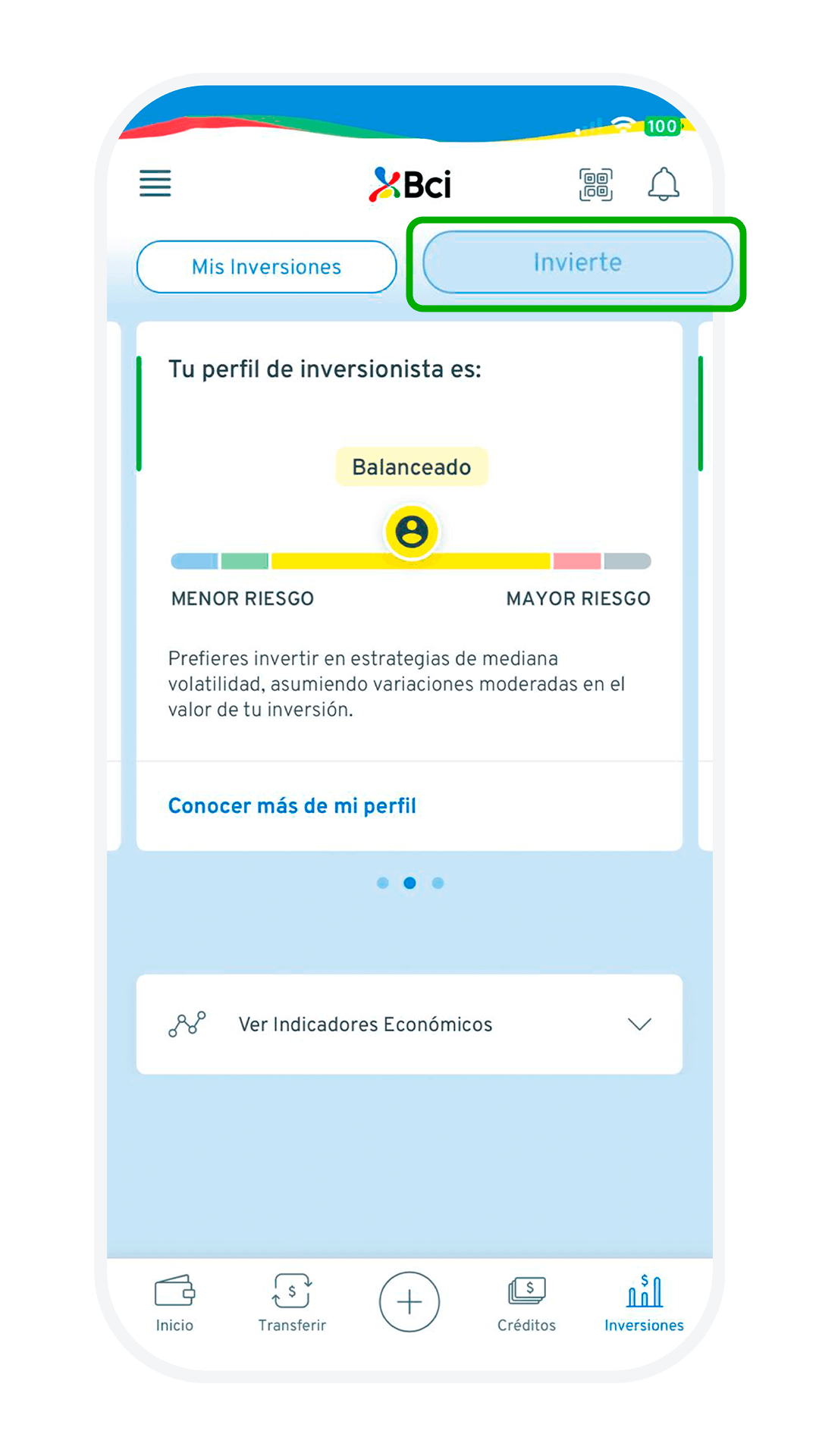Image resolution: width=819 pixels, height=1456 pixels.
Task: Tap the plus button to start an action
Action: point(409,1301)
